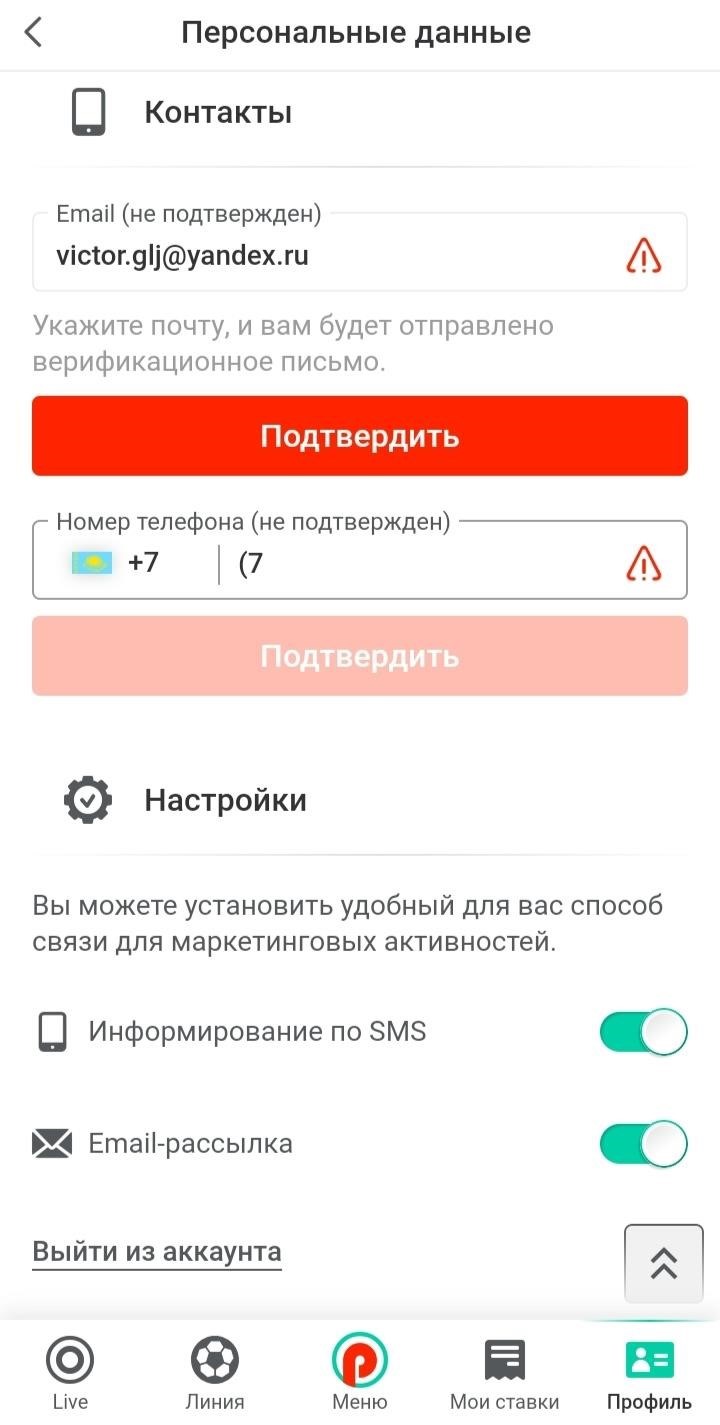Screen dimensions: 720x1425
Task: Tap the Выйти из аккаунта link
Action: 157,1252
